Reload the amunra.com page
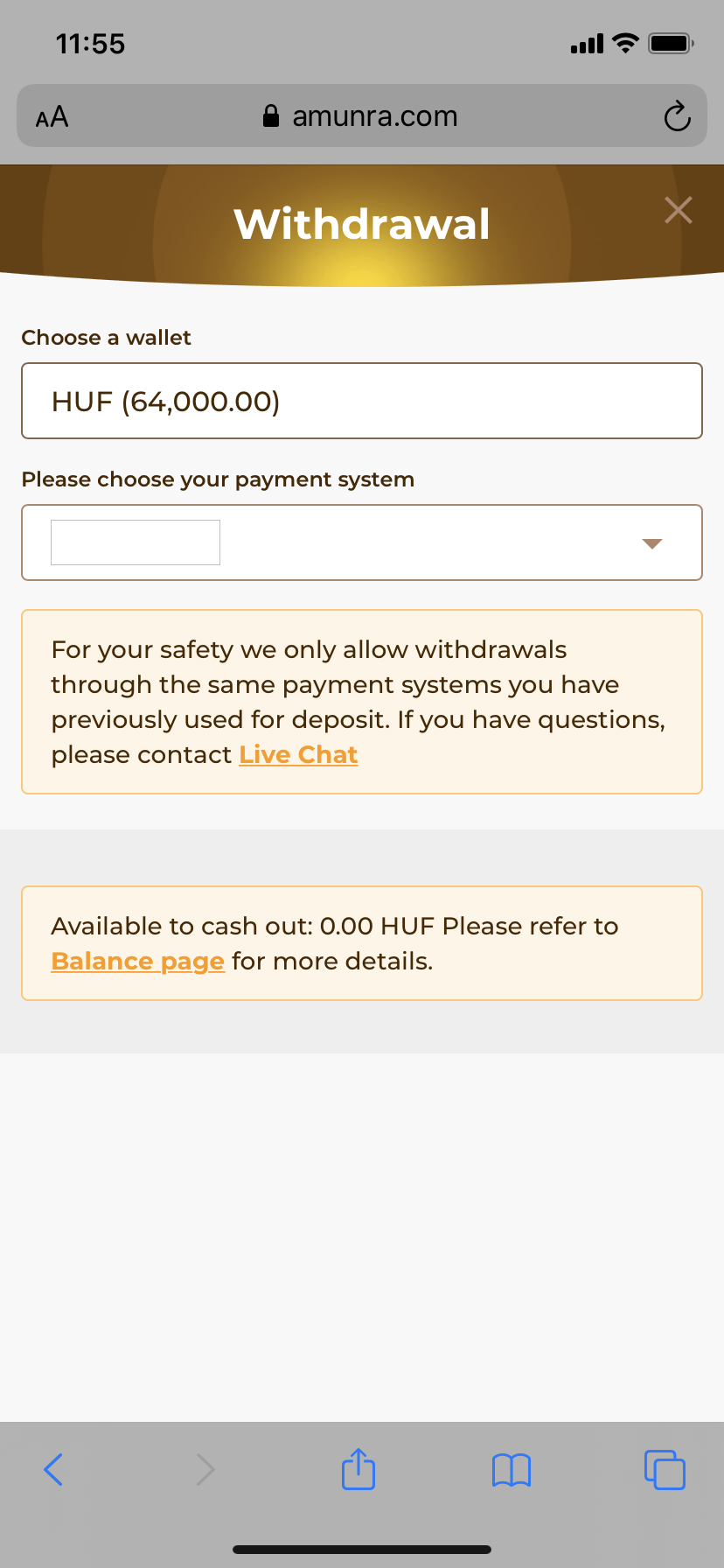 [677, 116]
